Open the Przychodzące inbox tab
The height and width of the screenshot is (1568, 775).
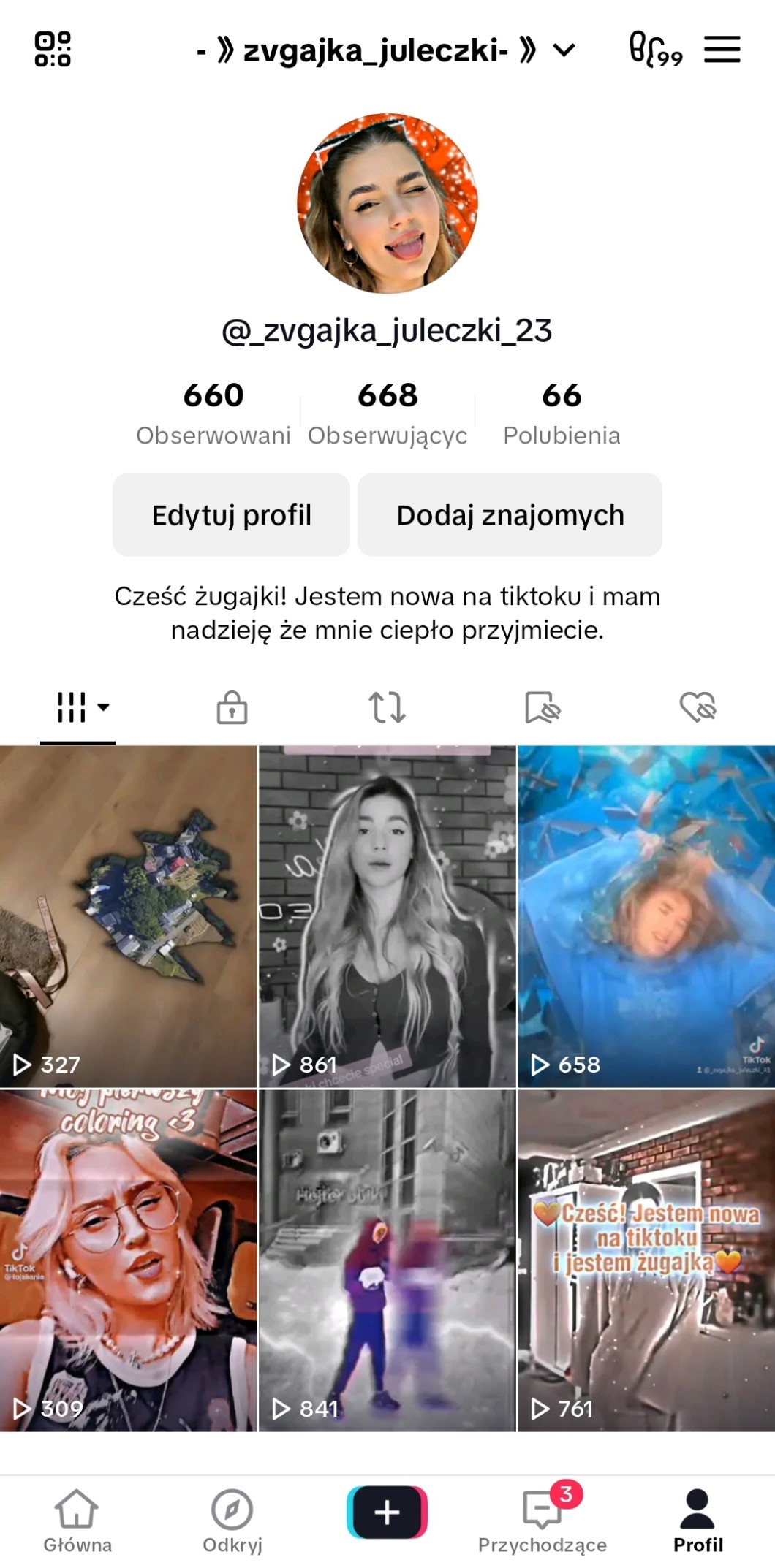[x=542, y=1521]
